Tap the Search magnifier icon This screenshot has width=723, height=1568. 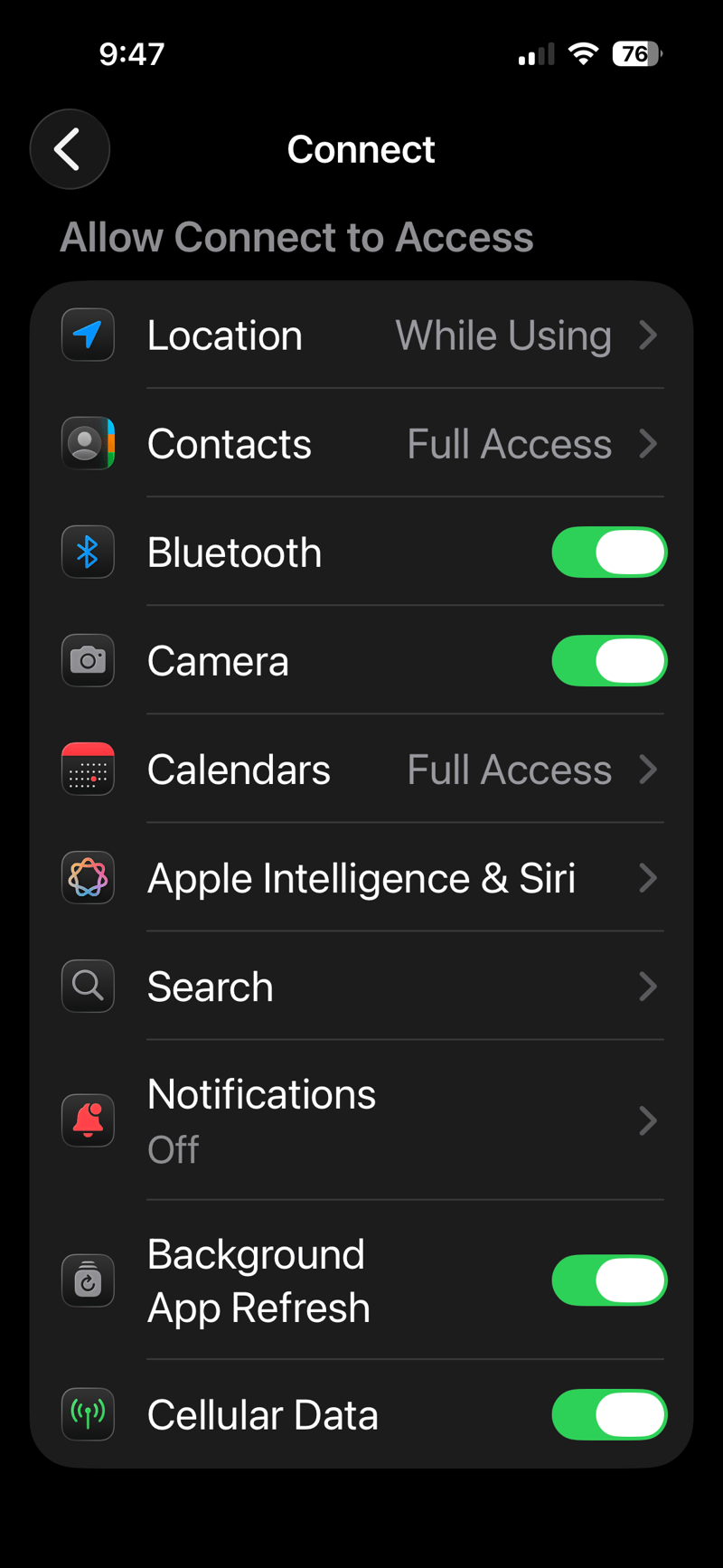(x=88, y=986)
